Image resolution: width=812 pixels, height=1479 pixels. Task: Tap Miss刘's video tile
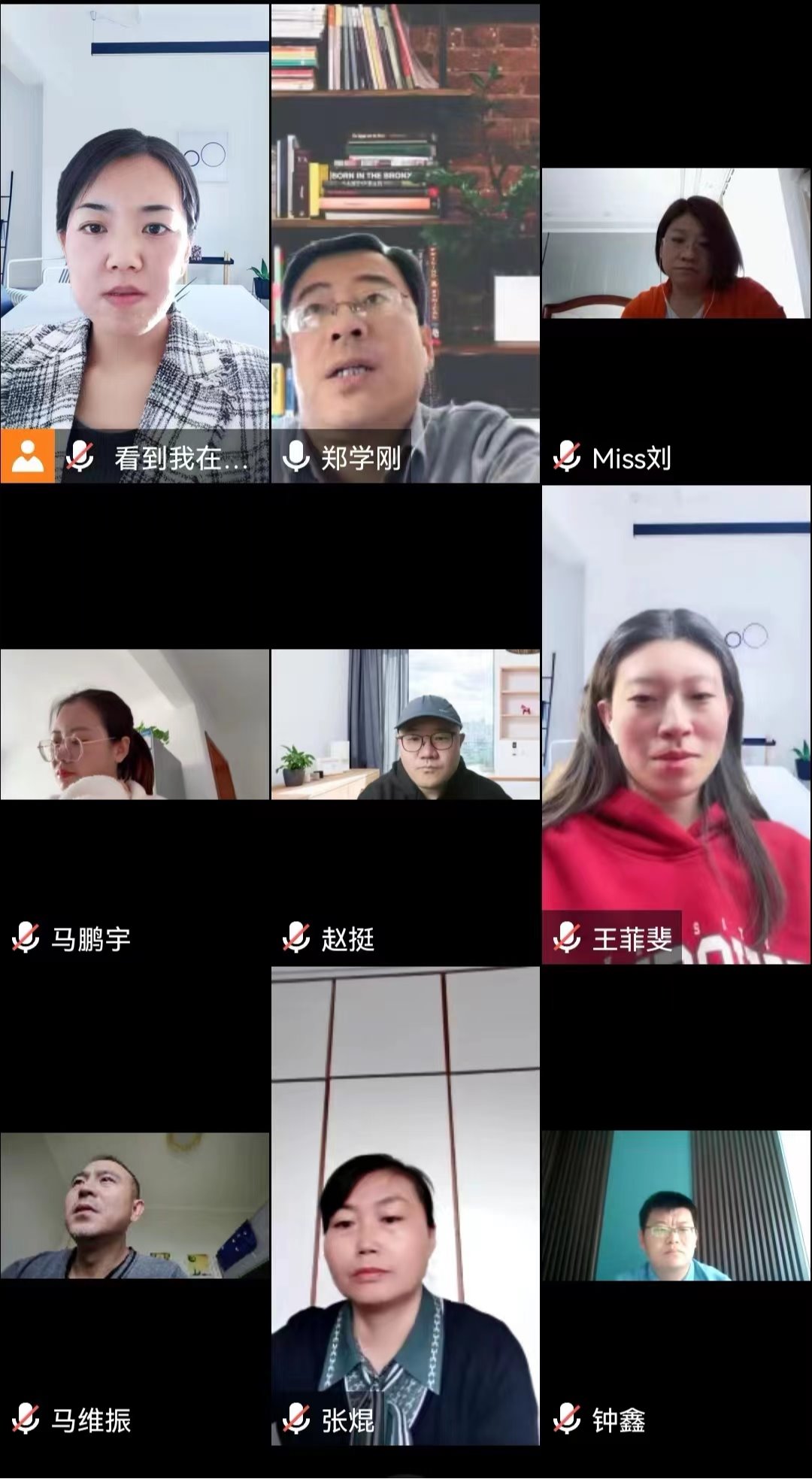coord(676,242)
